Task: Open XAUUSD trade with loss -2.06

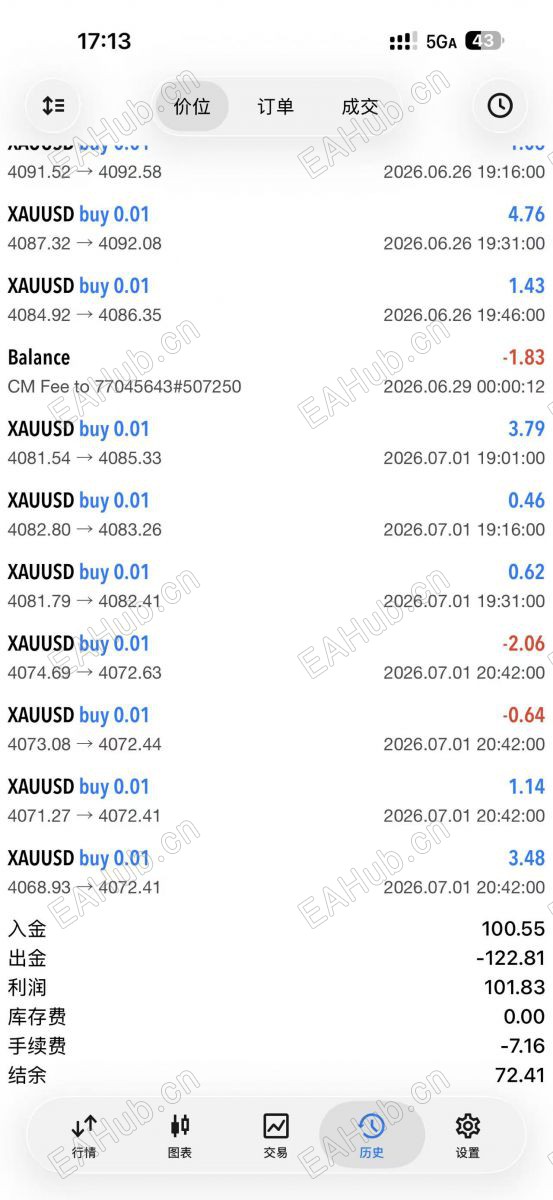Action: pos(276,657)
